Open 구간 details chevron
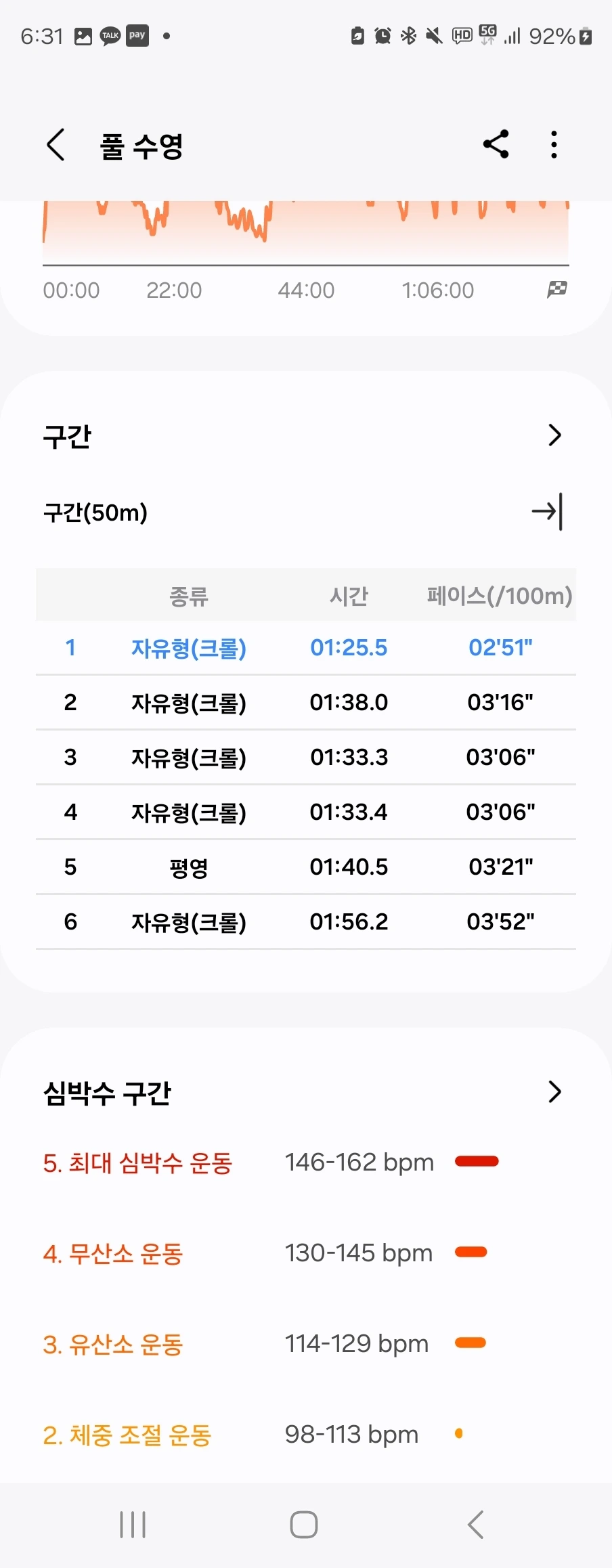The width and height of the screenshot is (612, 1568). (x=554, y=435)
